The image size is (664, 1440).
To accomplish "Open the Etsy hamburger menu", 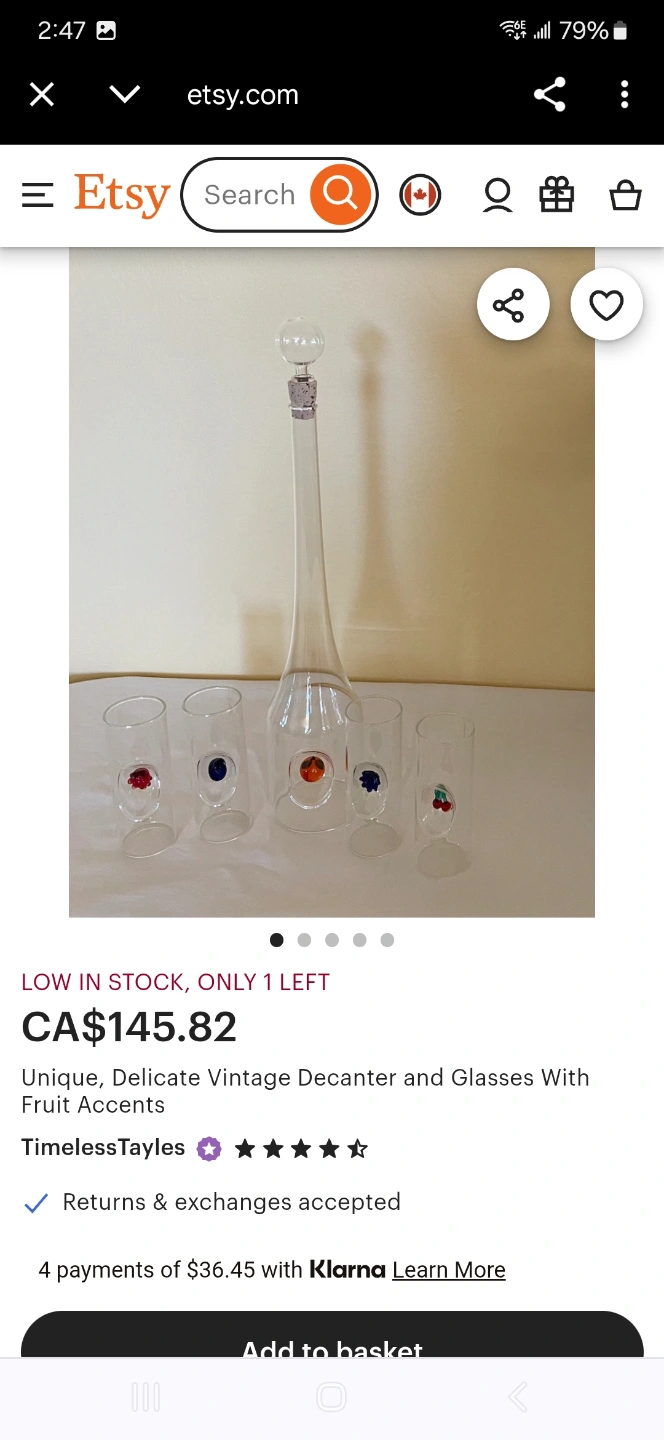I will tap(37, 195).
